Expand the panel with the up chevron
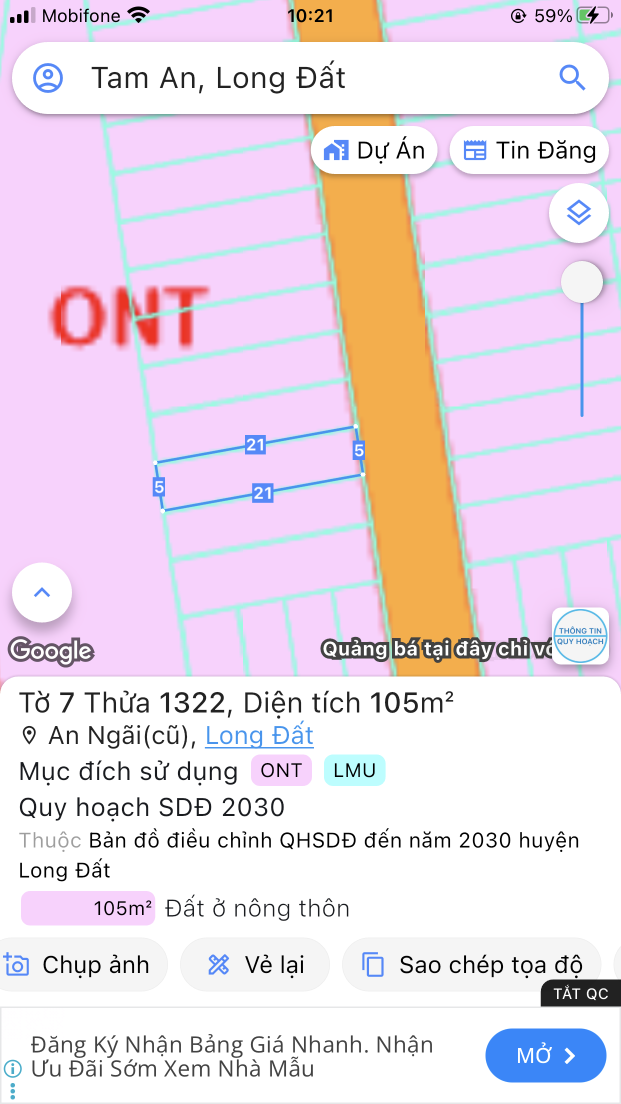This screenshot has height=1104, width=621. 42,593
